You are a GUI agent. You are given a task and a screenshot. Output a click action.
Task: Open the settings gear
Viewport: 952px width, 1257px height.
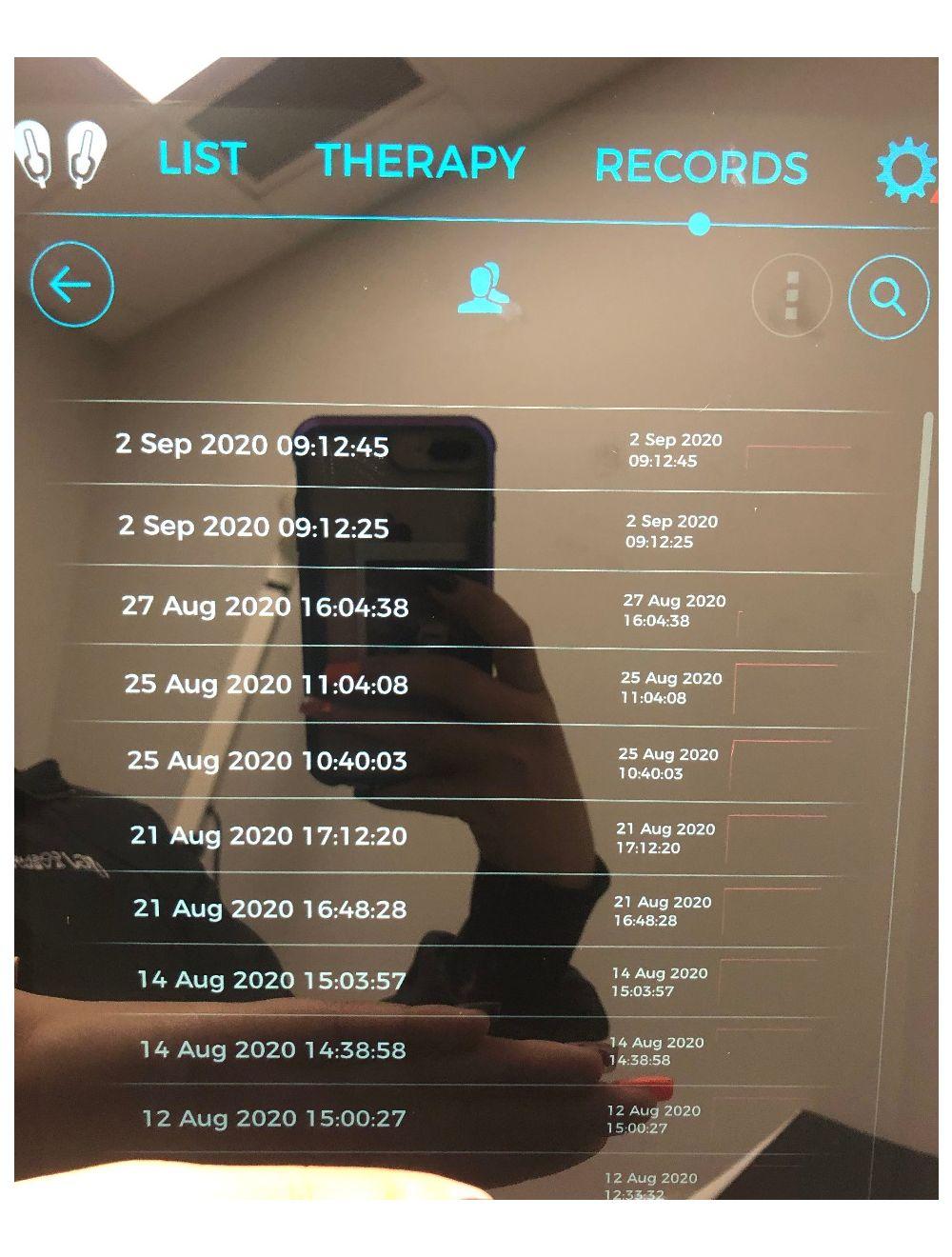pos(903,171)
